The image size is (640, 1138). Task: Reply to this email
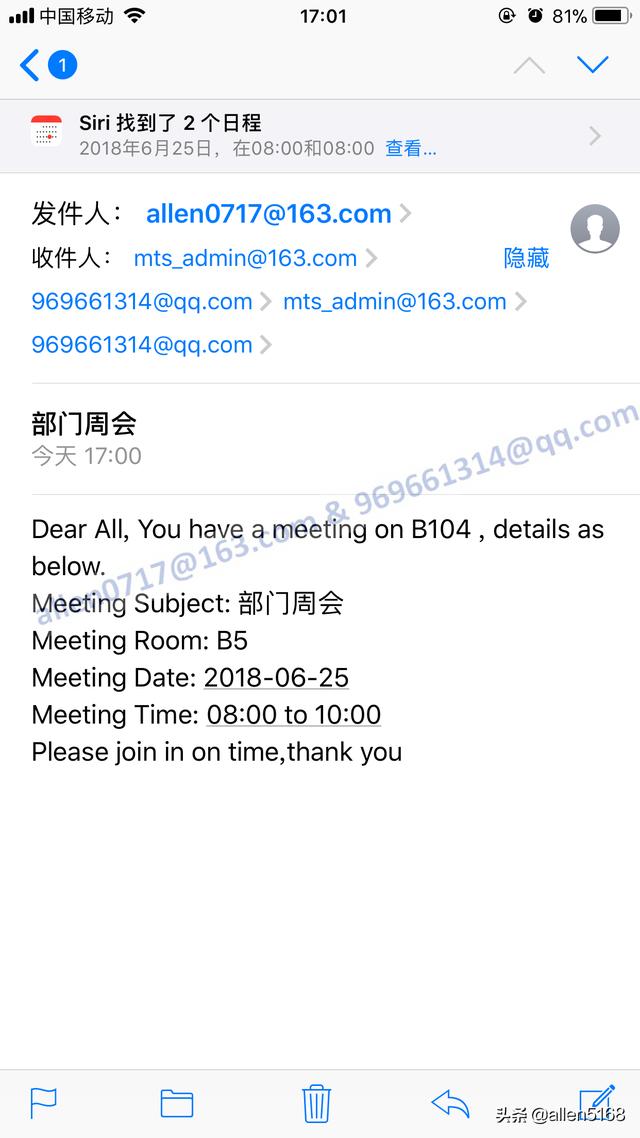450,1103
